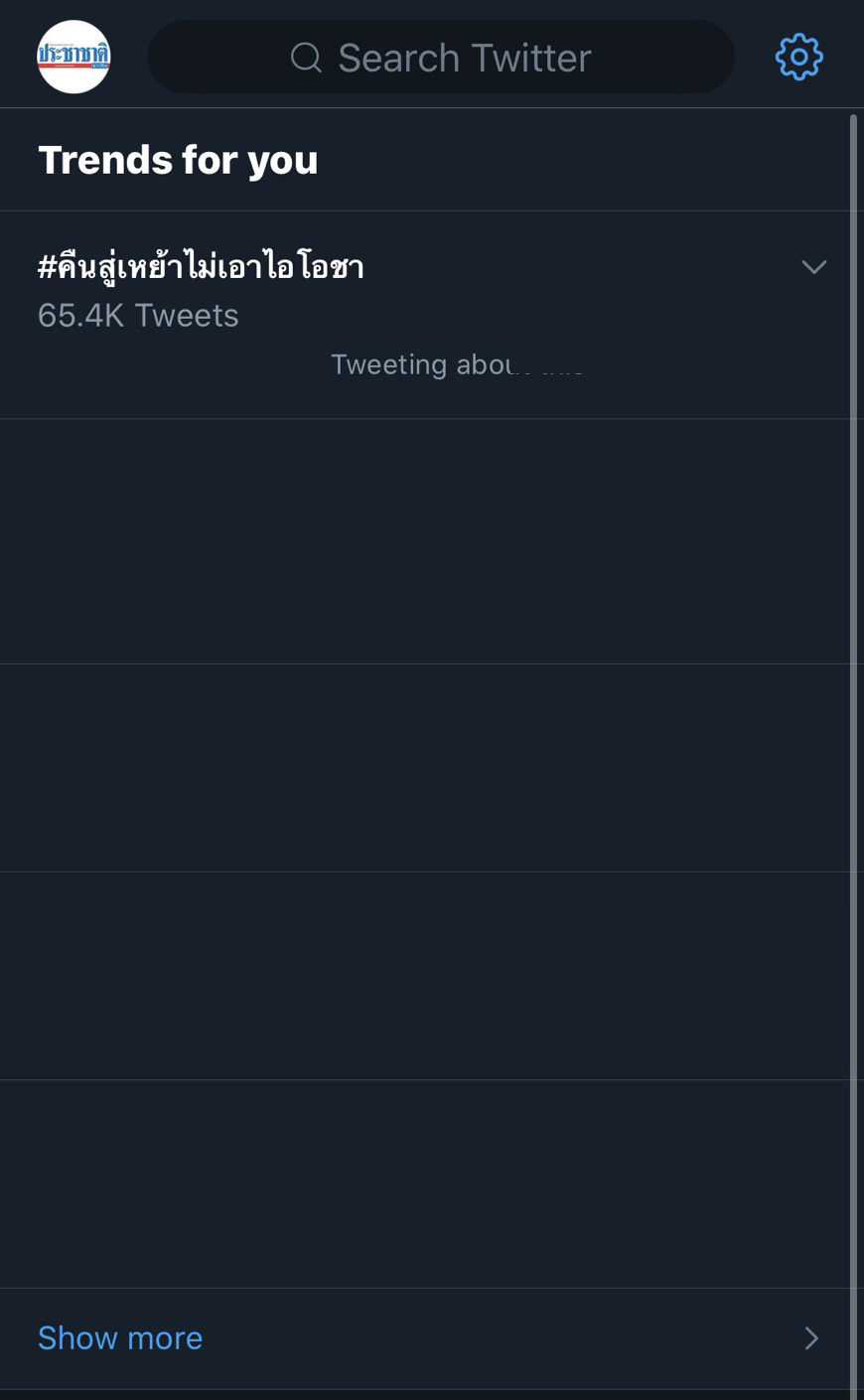Open the profile avatar menu

point(73,57)
